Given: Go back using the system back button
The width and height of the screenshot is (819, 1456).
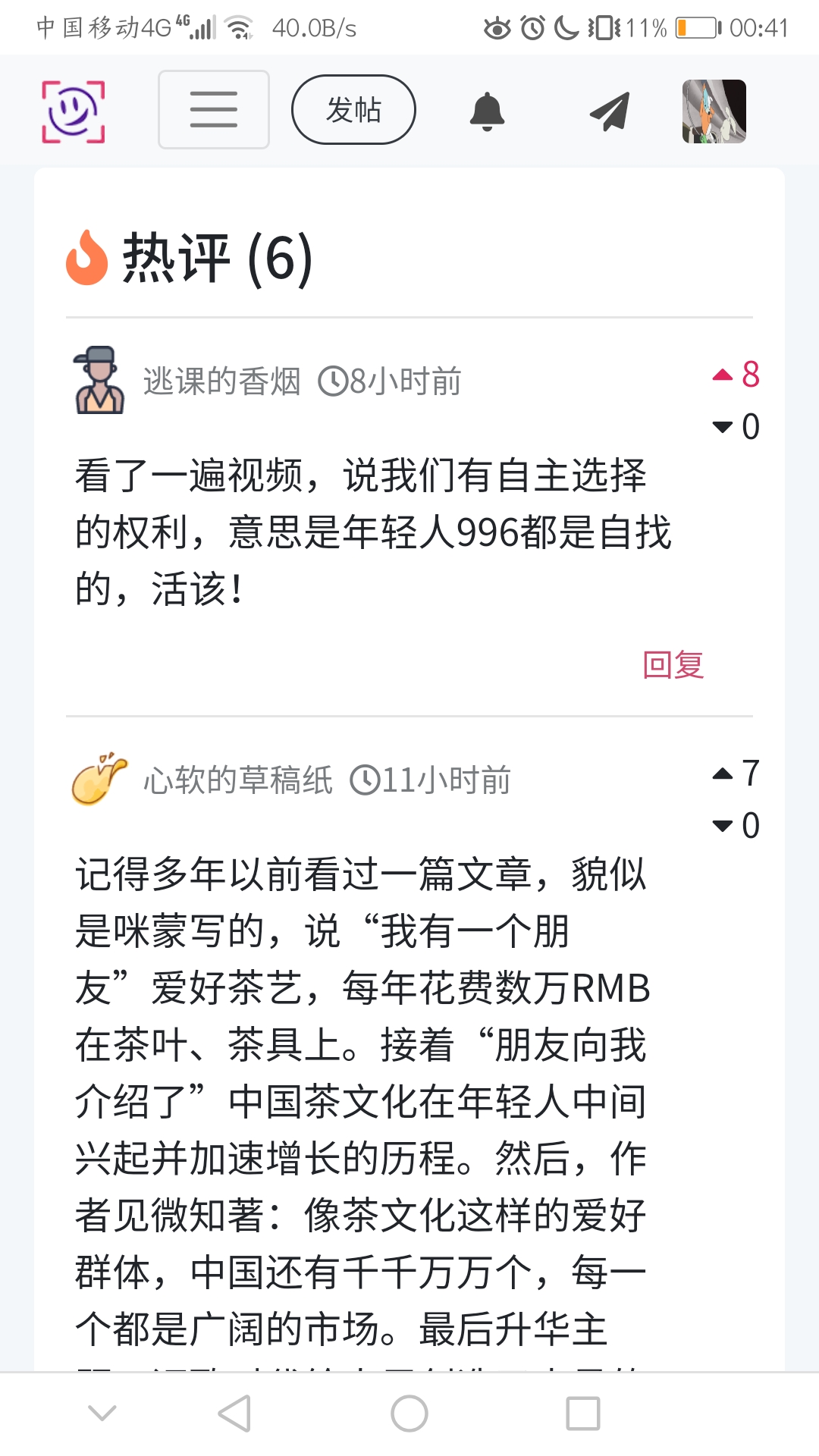Looking at the screenshot, I should click(234, 1414).
